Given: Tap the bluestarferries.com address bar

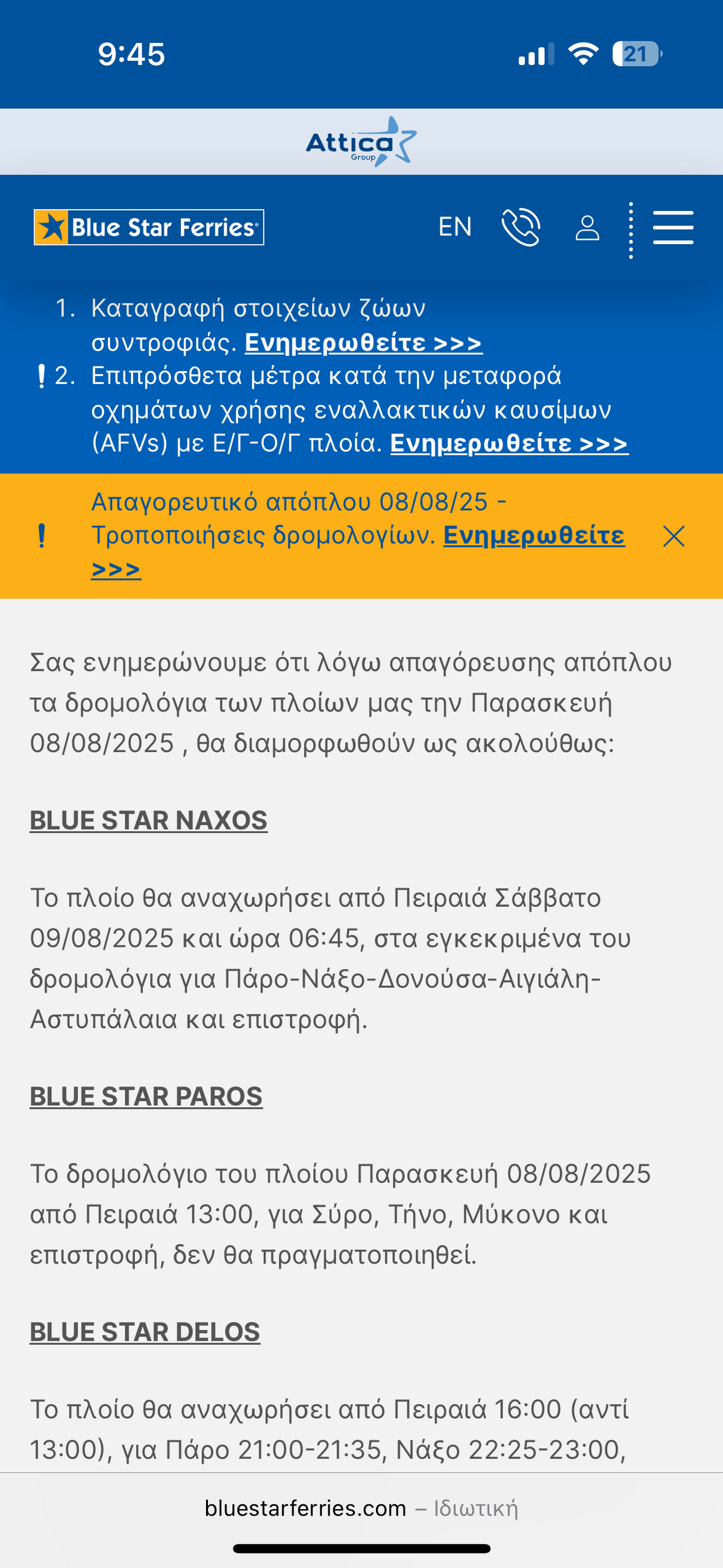Looking at the screenshot, I should pyautogui.click(x=361, y=1508).
